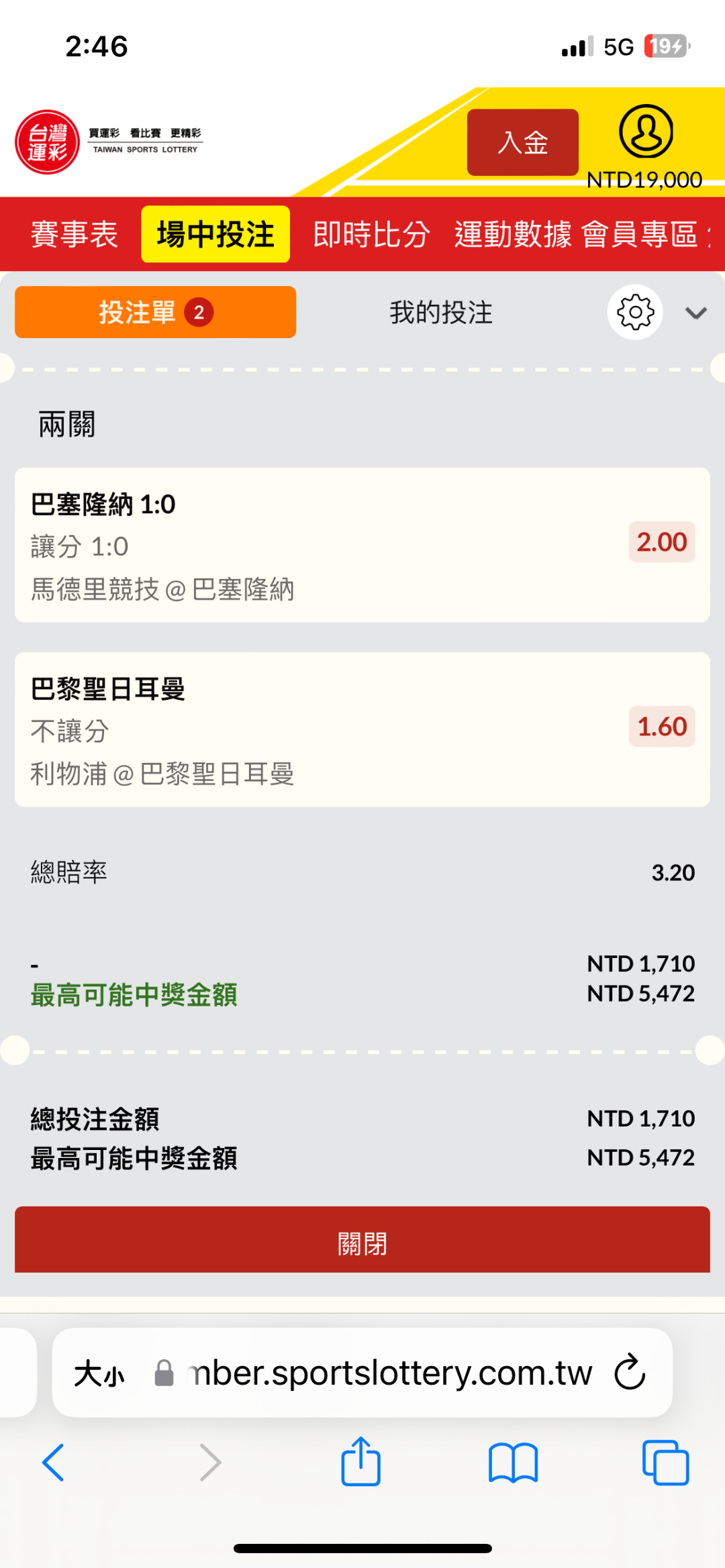Open Safari bookmarks
Image resolution: width=725 pixels, height=1568 pixels.
(x=513, y=1462)
